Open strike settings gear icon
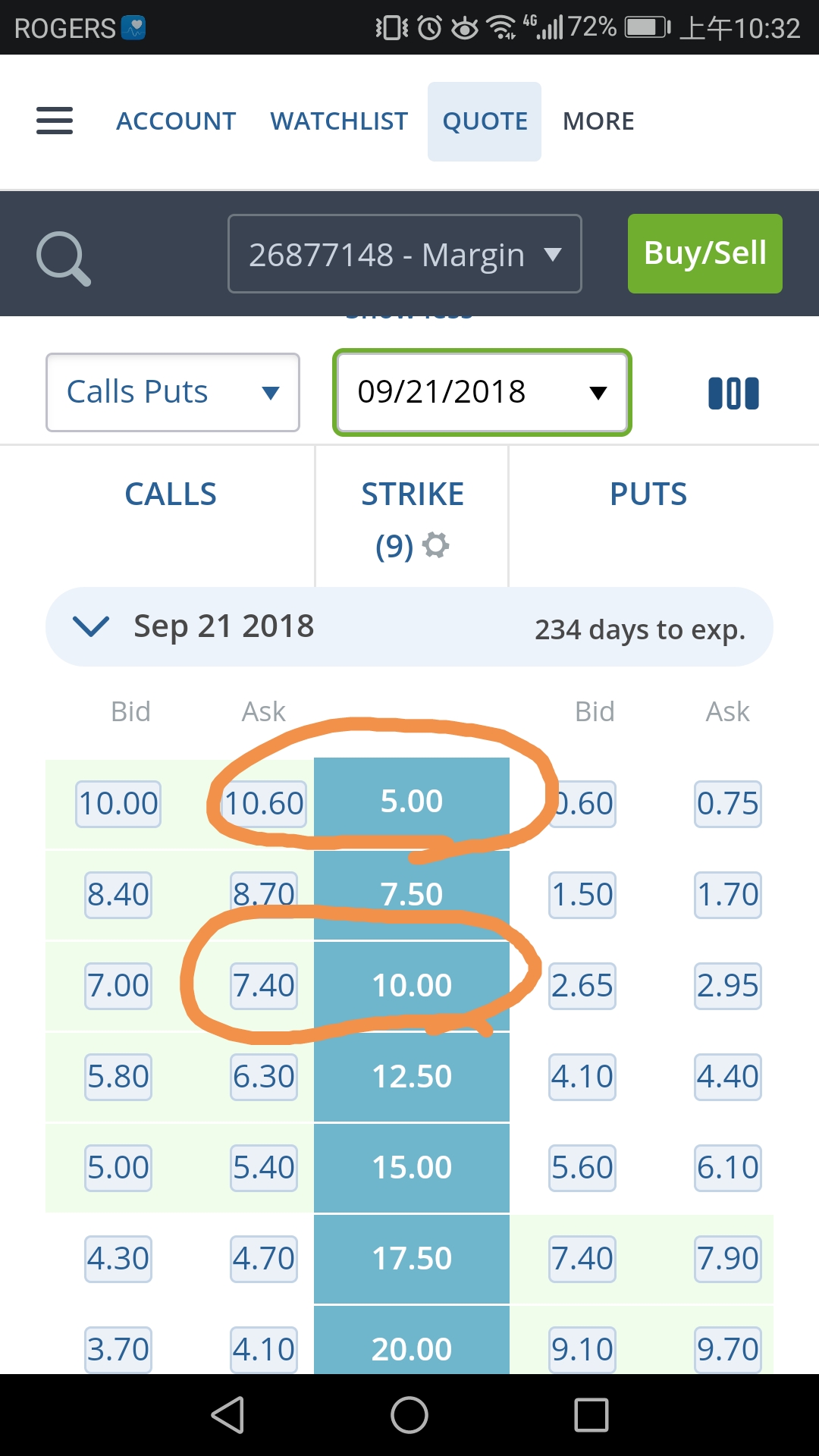Image resolution: width=819 pixels, height=1456 pixels. 435,544
